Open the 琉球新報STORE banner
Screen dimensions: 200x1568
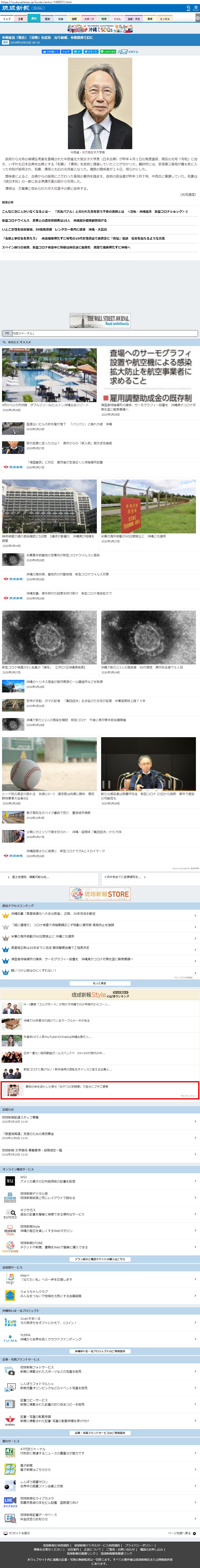click(x=100, y=894)
